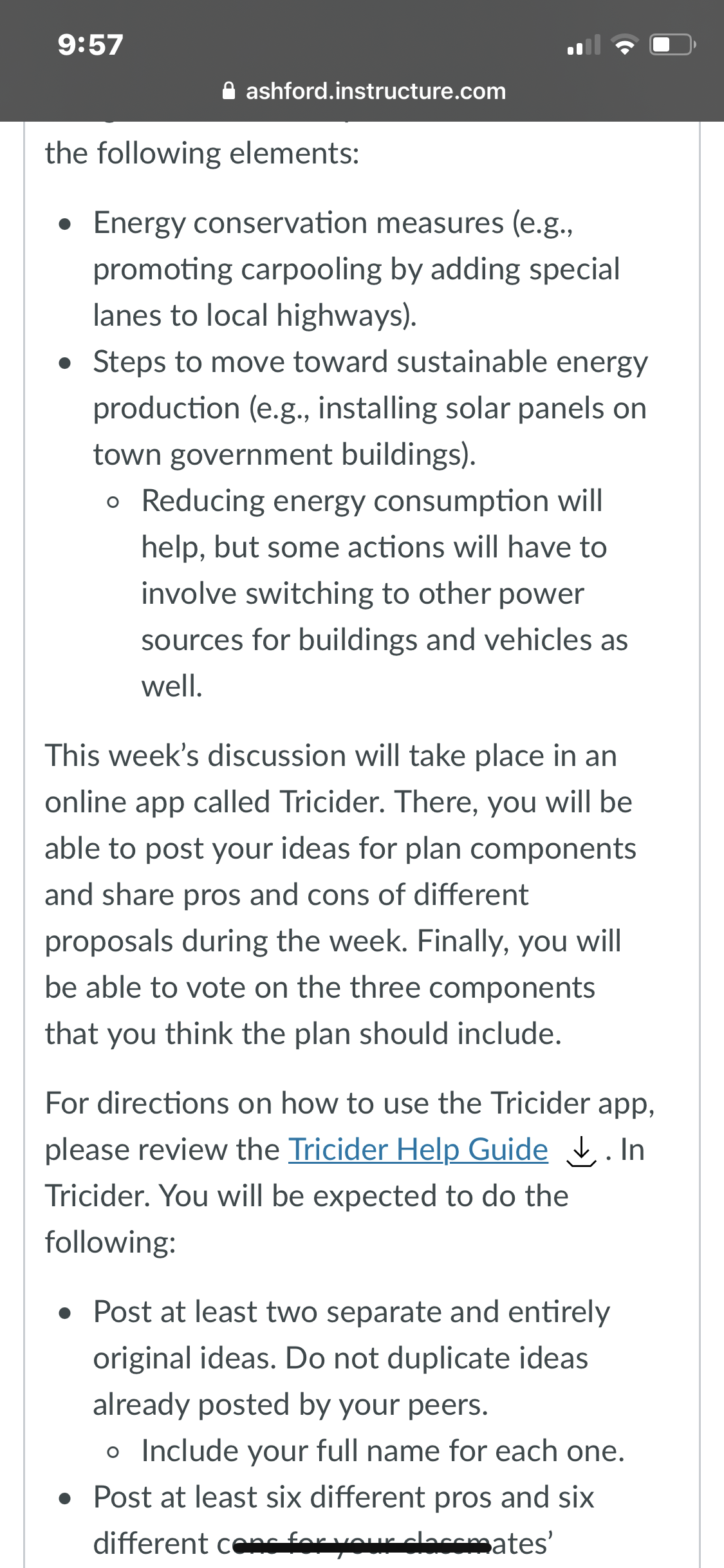This screenshot has height=1568, width=724.
Task: Tap the ashford.instructure.com address bar
Action: tap(364, 91)
